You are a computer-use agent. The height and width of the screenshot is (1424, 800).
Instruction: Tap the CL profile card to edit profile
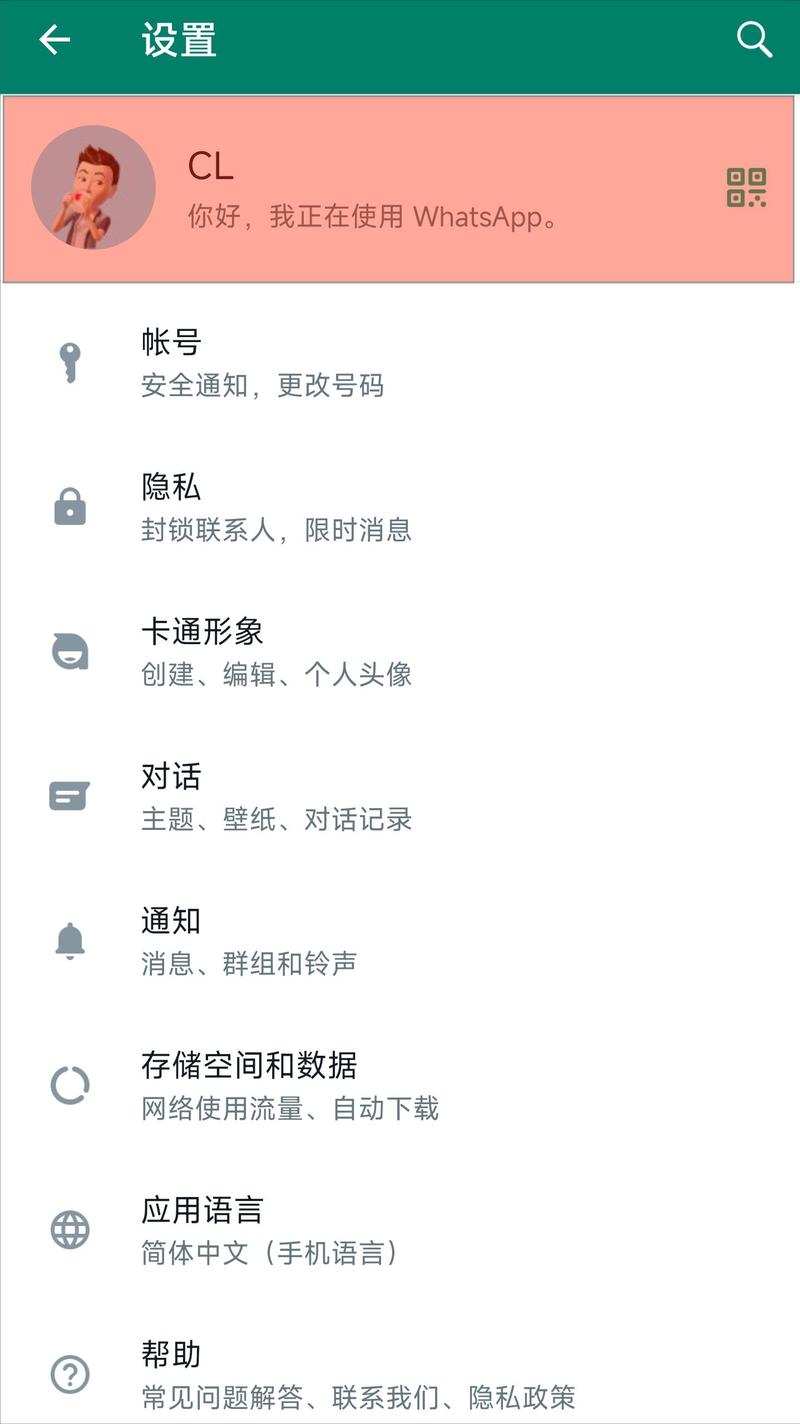(x=400, y=187)
